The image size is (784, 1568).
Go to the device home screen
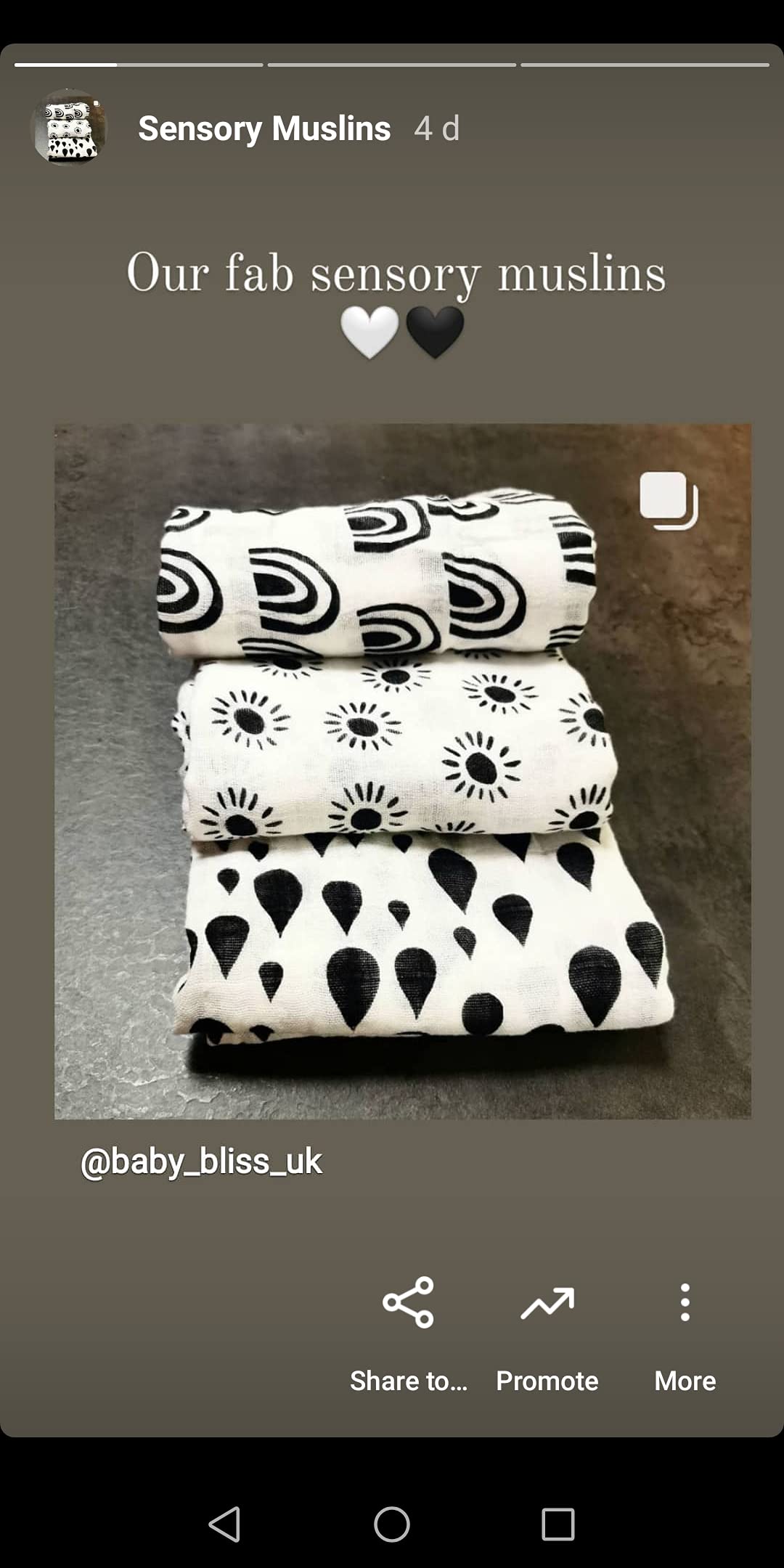[392, 1523]
